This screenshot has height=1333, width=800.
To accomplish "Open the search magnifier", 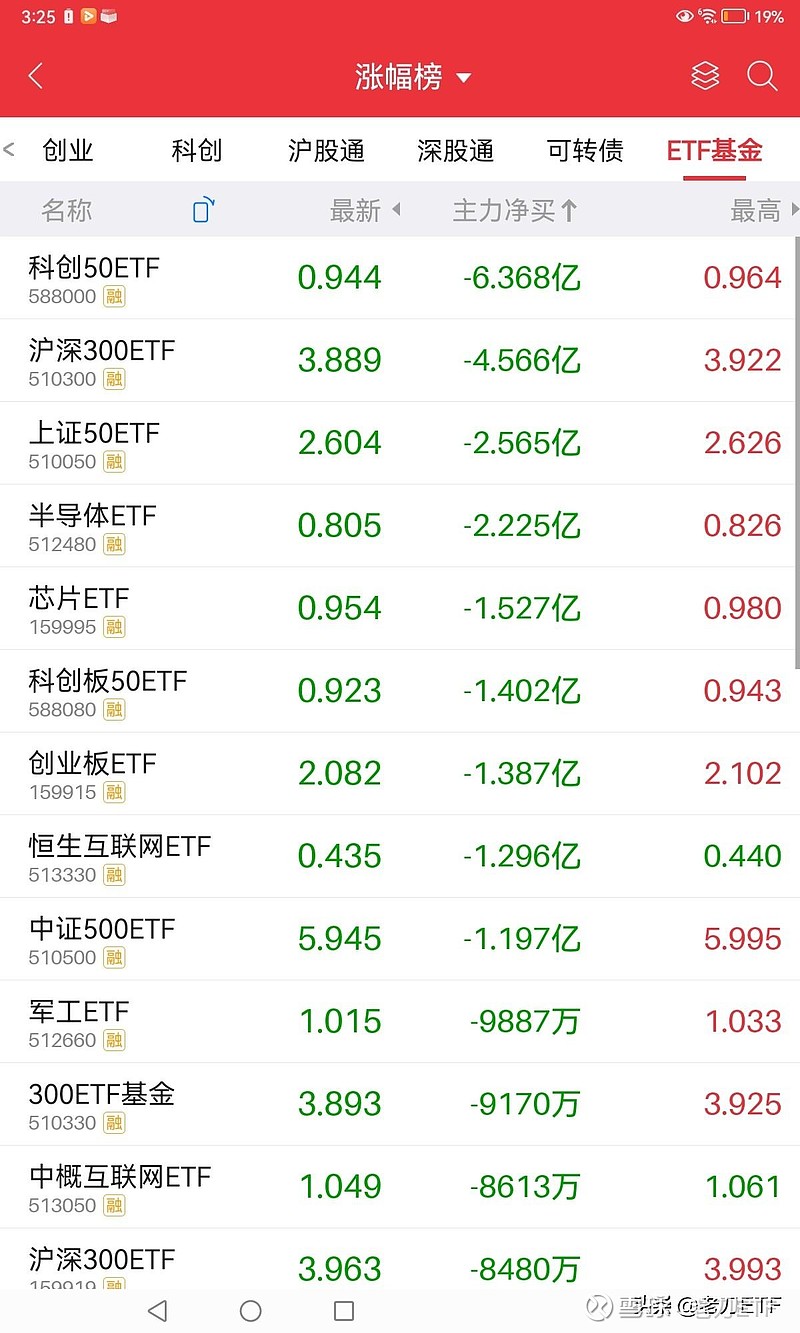I will click(762, 76).
